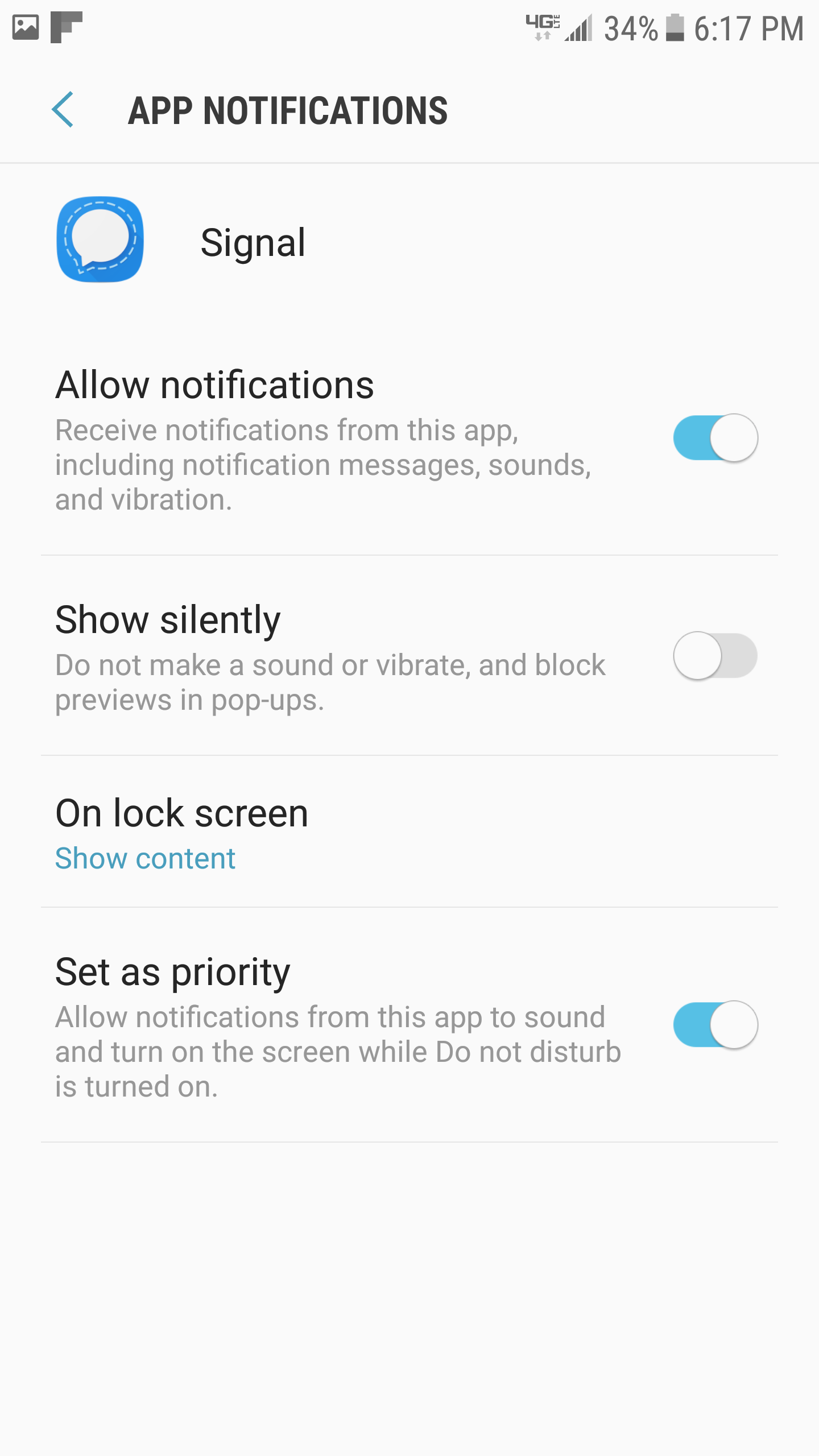The image size is (819, 1456).
Task: Tap the battery indicator in status bar
Action: (x=675, y=27)
